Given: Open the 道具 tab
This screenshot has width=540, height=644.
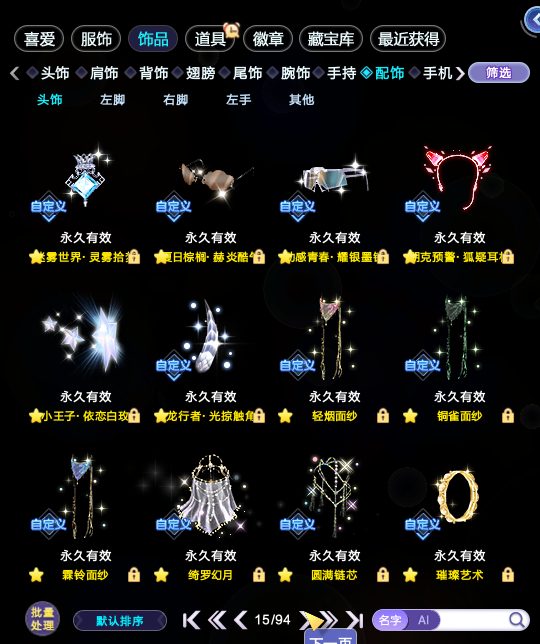Looking at the screenshot, I should pyautogui.click(x=210, y=39).
